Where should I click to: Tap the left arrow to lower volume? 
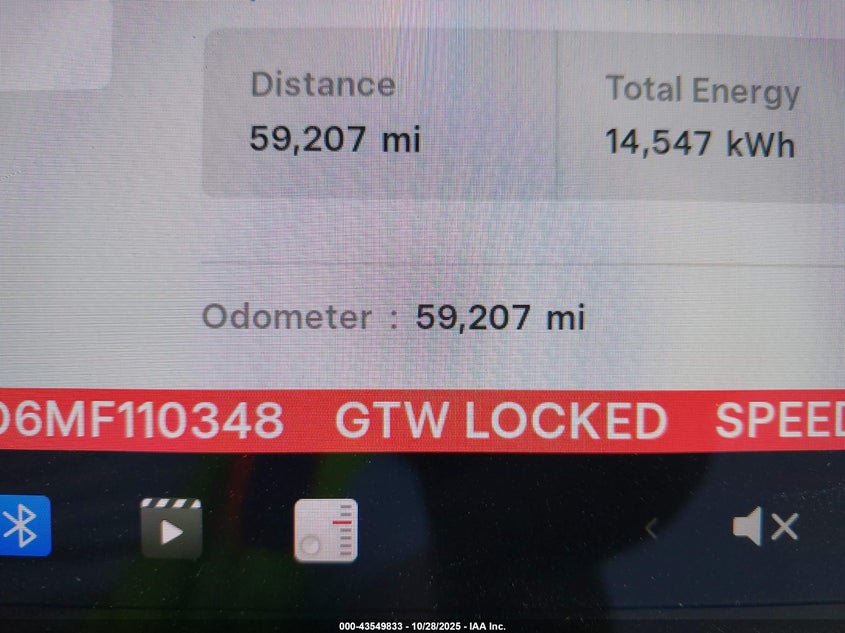[651, 528]
